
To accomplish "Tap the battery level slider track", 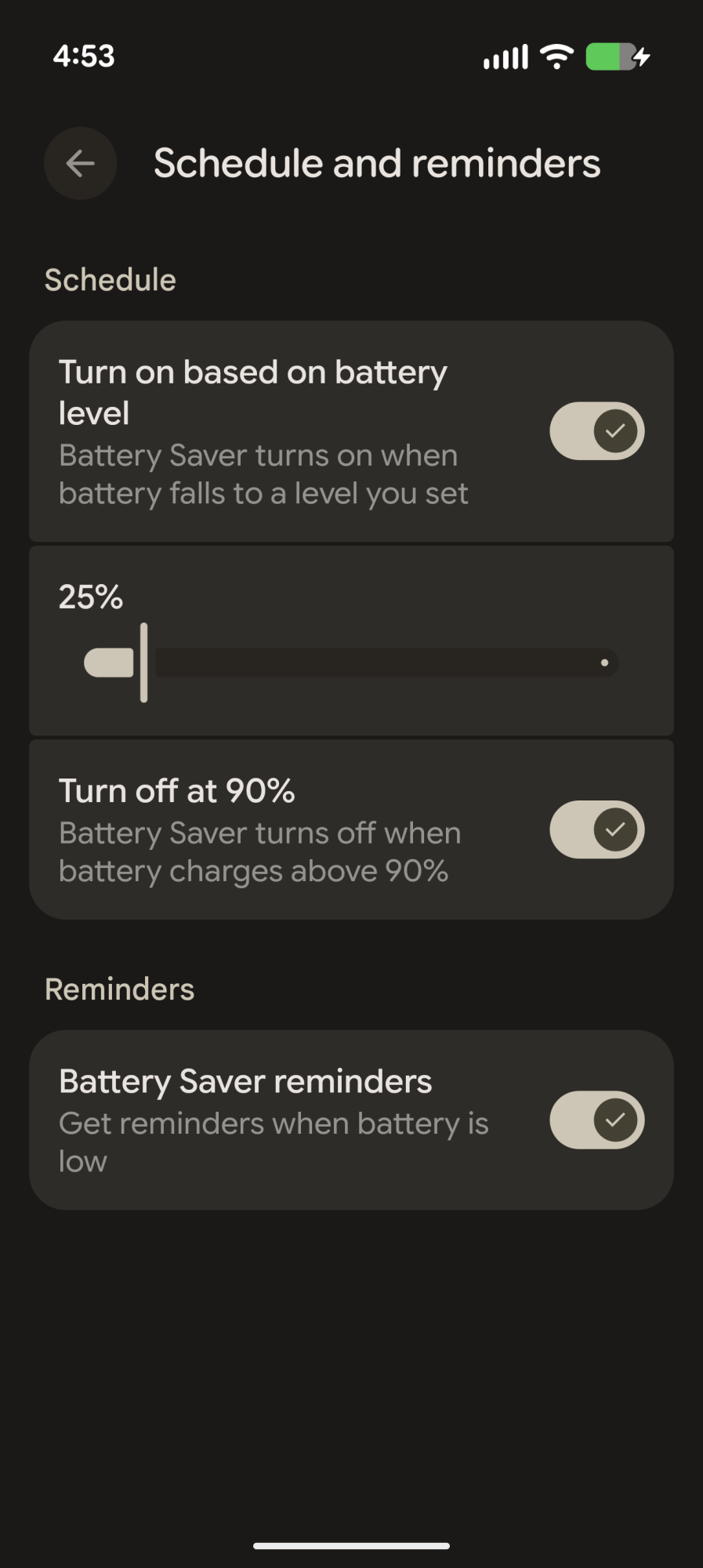I will click(384, 662).
